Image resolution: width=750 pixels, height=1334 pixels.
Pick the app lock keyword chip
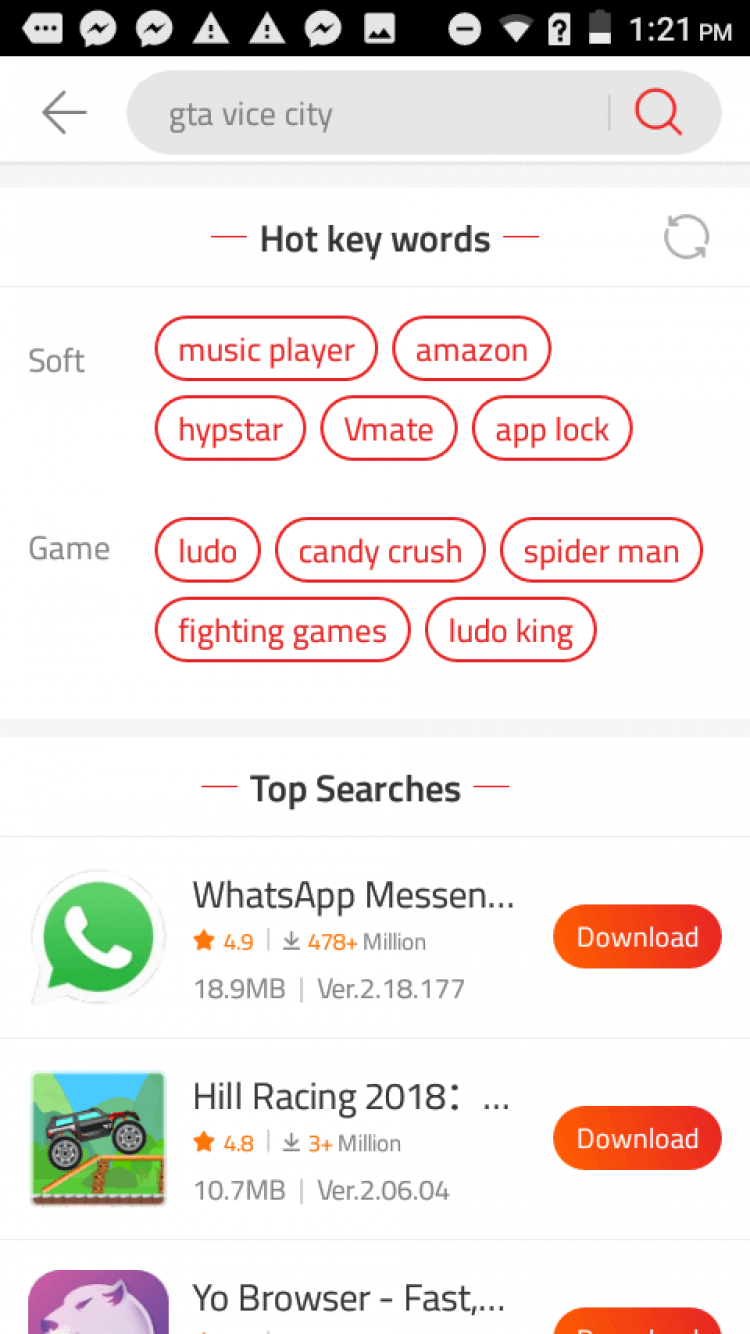[552, 429]
